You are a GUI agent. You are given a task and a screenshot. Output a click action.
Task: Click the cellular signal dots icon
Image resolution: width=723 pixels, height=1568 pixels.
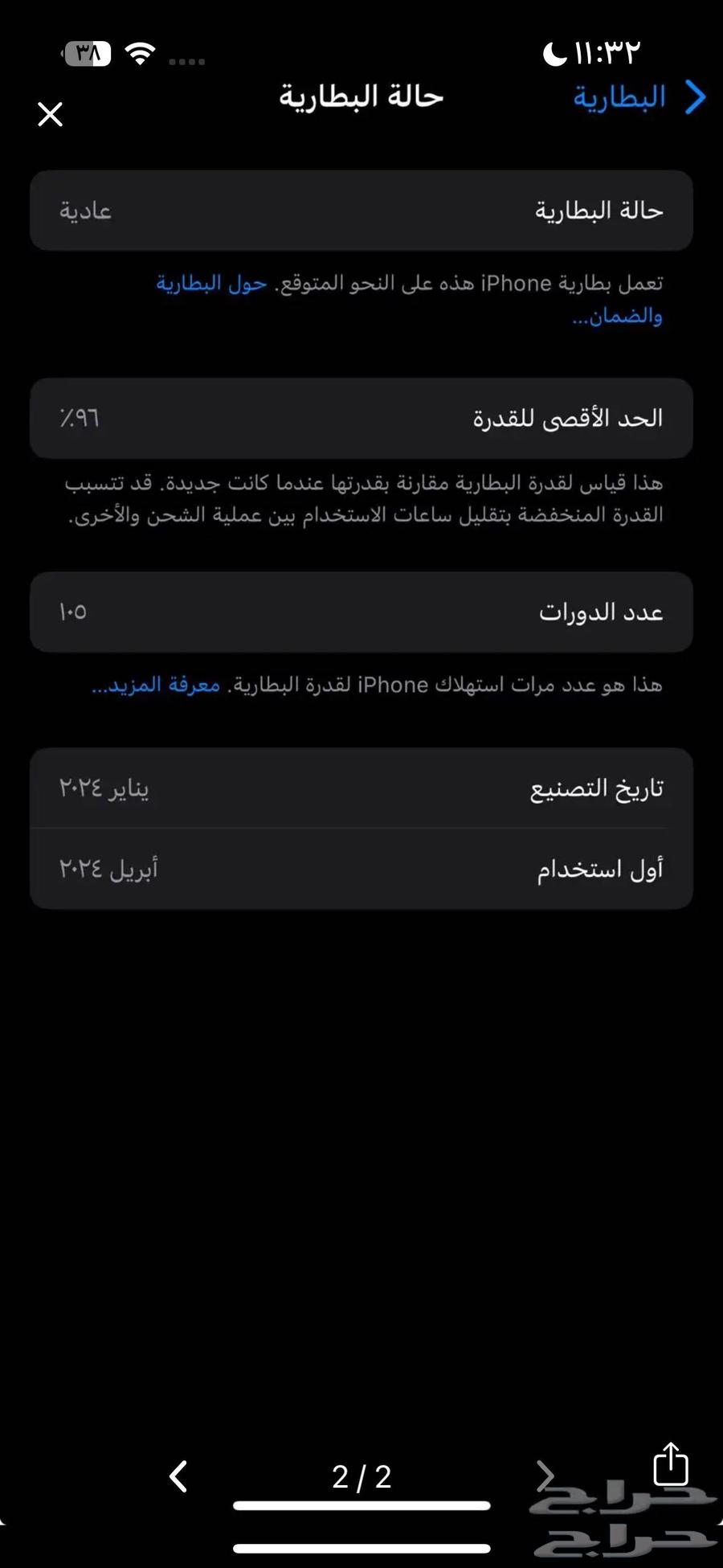(x=187, y=62)
